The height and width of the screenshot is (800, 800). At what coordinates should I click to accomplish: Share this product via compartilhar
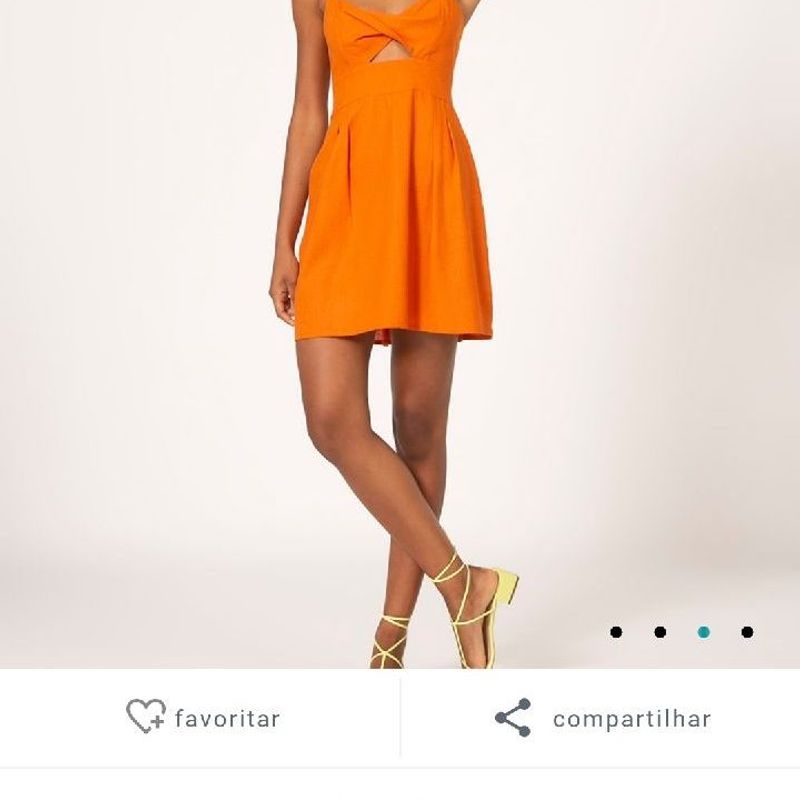[x=603, y=718]
